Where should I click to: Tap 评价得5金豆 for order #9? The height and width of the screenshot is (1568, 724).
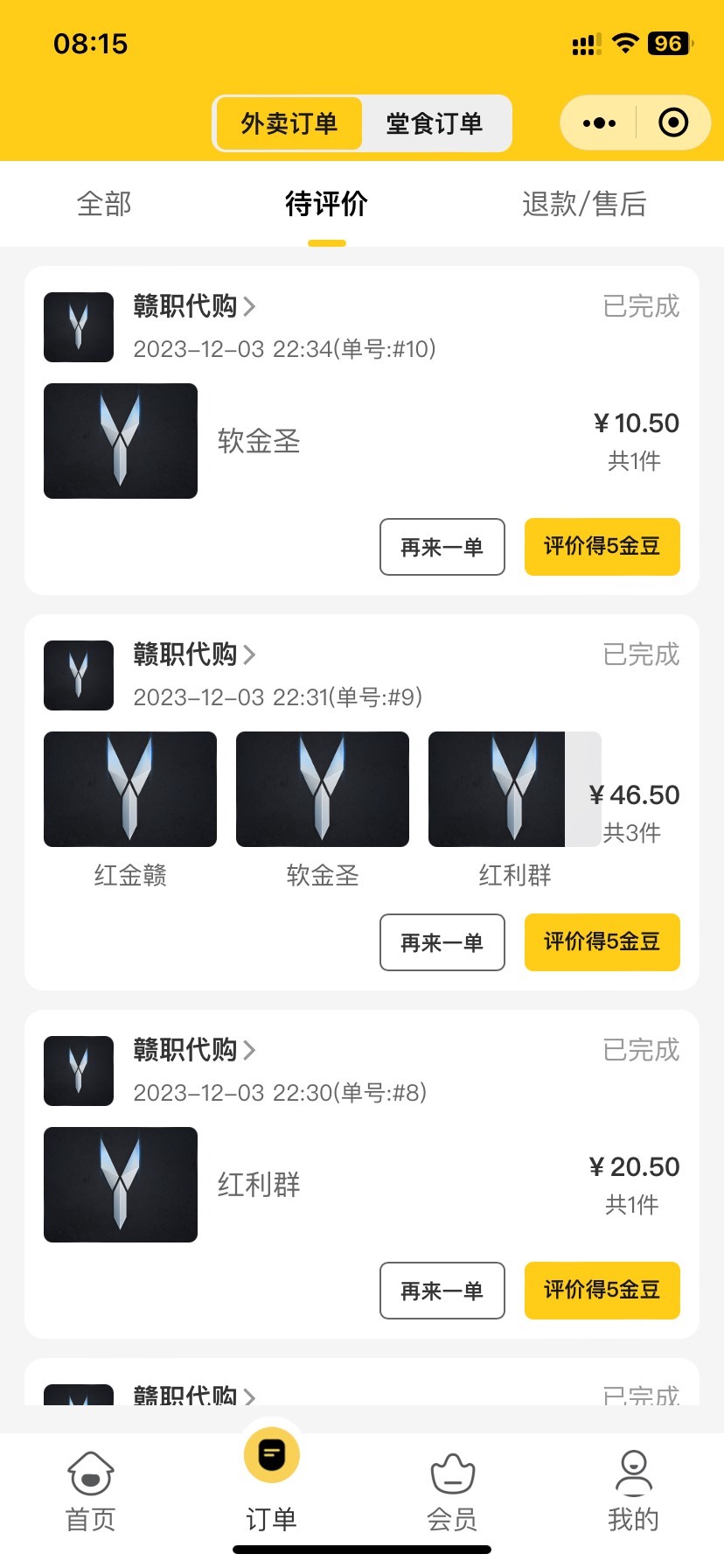pos(602,942)
